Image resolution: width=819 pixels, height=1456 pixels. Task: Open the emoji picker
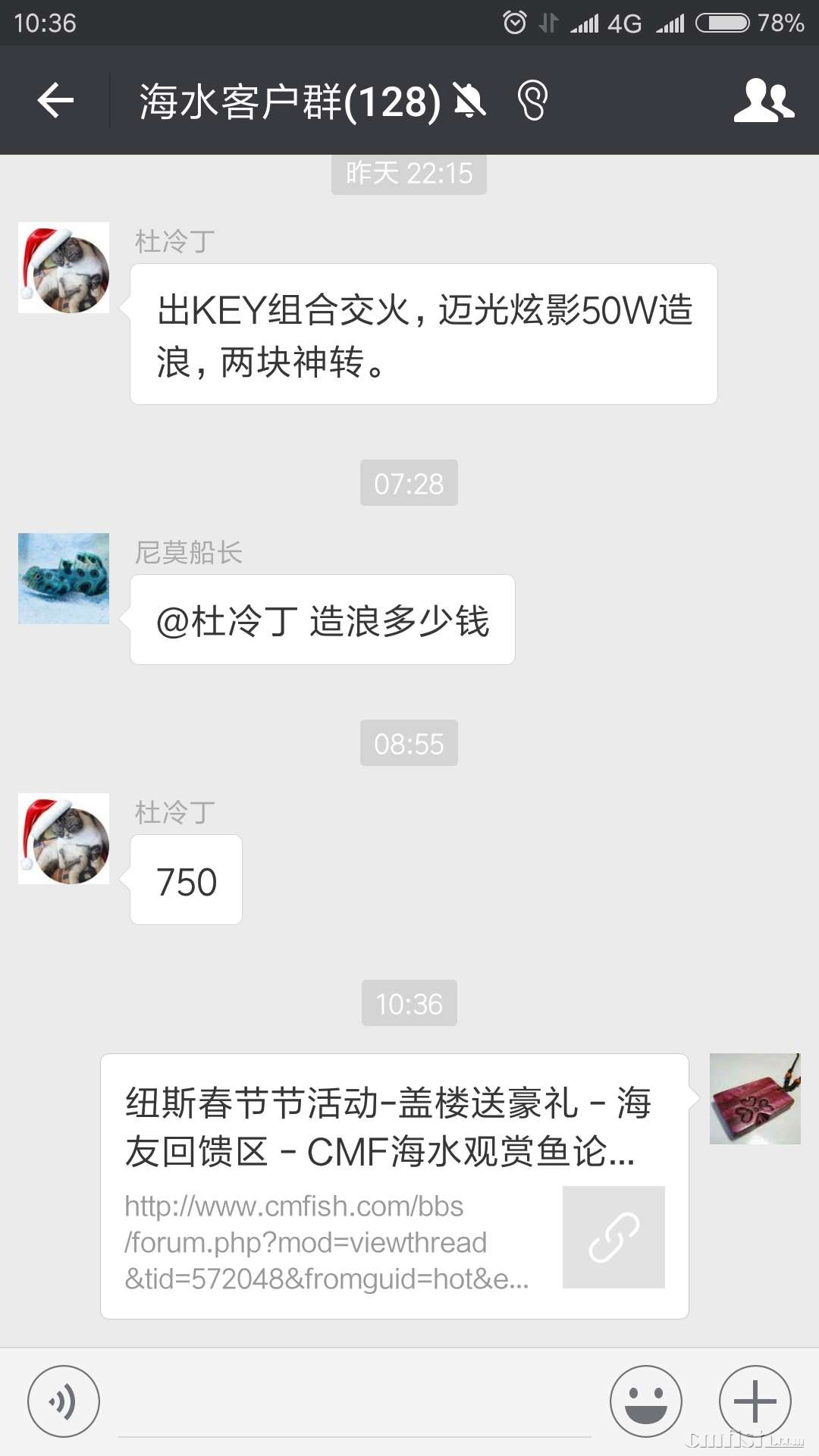click(x=646, y=1401)
